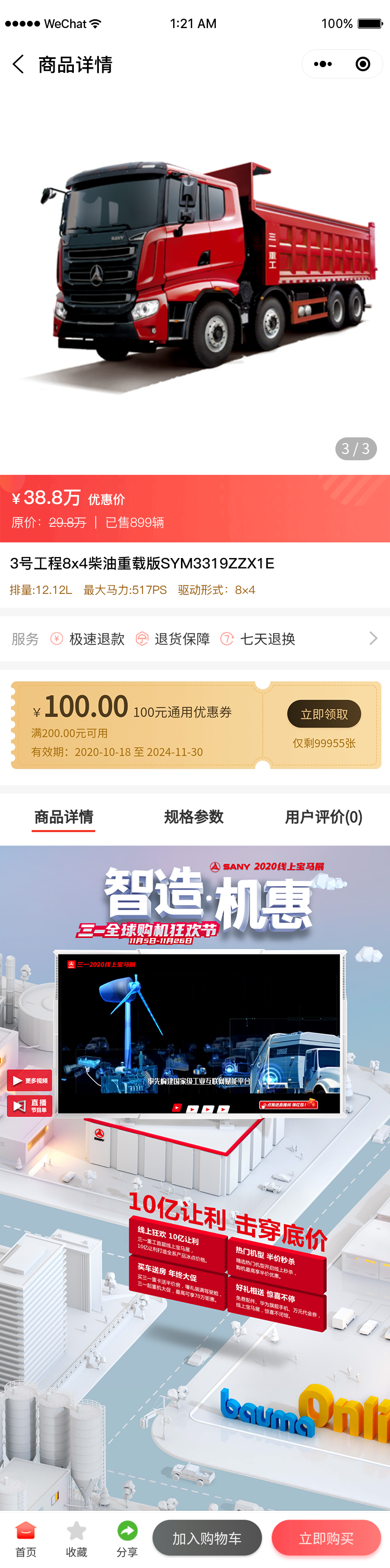
Task: Add this truck to 收藏 favorites
Action: 76,1538
